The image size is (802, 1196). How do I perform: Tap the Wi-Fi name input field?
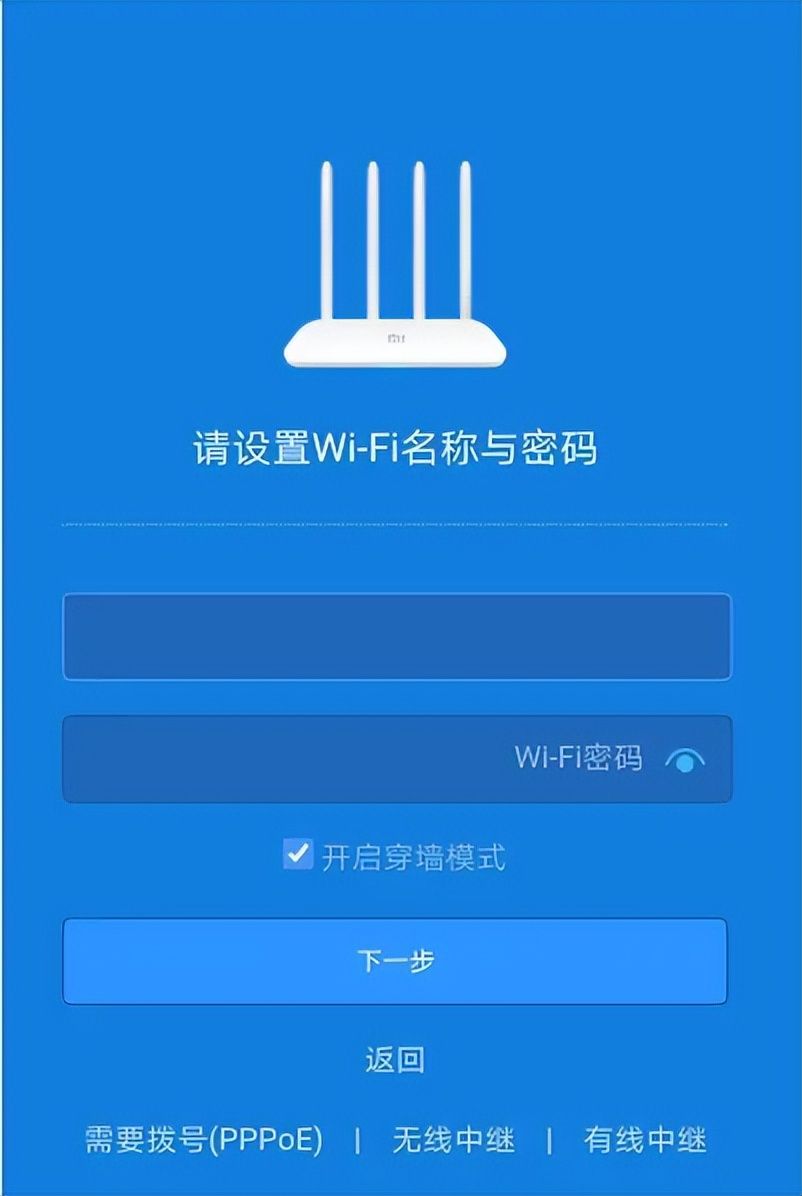pos(396,637)
